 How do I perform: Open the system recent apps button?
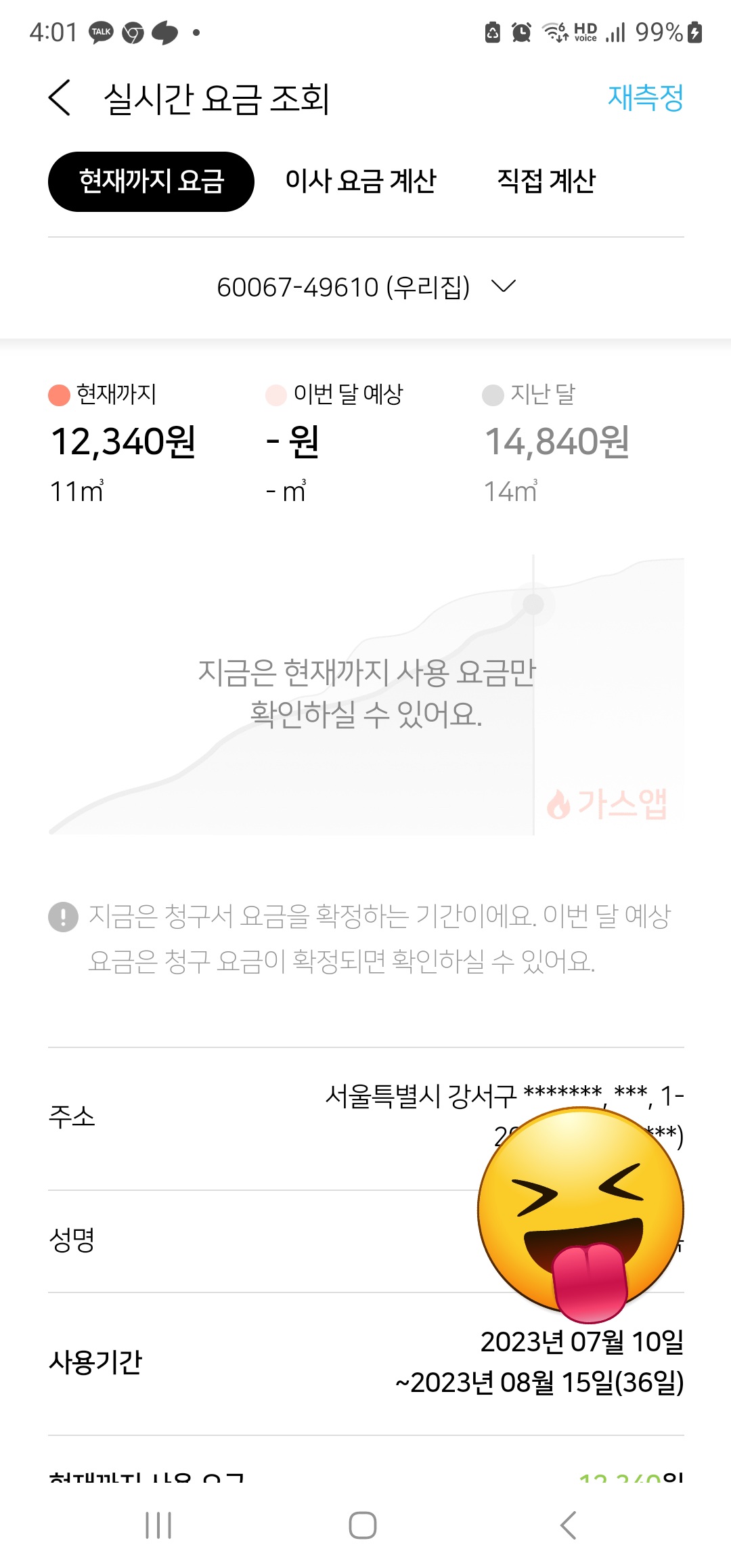tap(159, 1525)
